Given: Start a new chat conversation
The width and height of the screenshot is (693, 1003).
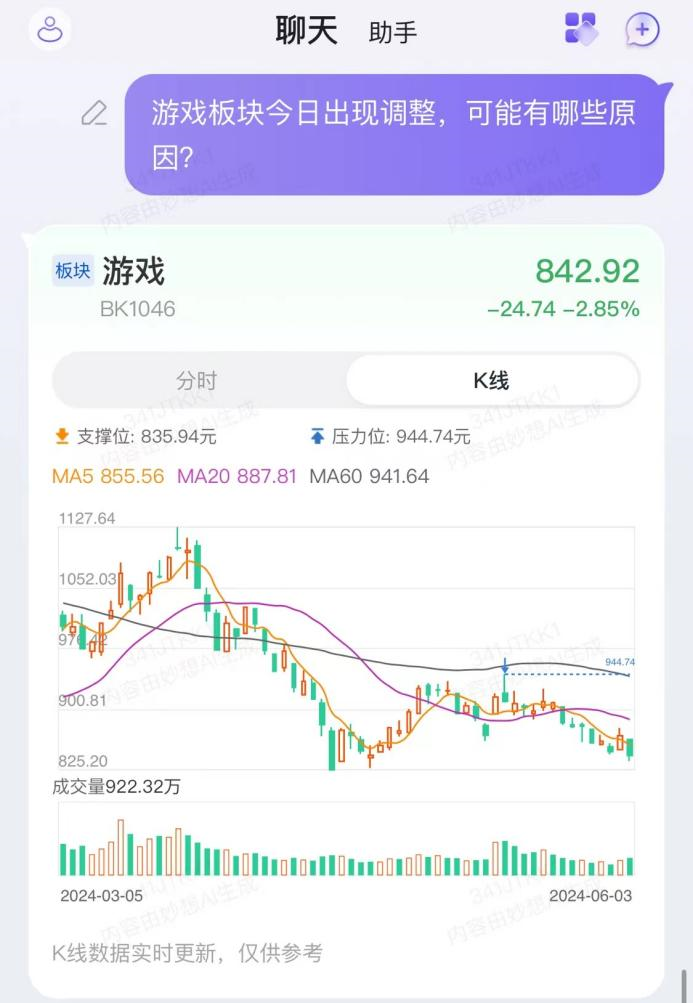Looking at the screenshot, I should [642, 30].
